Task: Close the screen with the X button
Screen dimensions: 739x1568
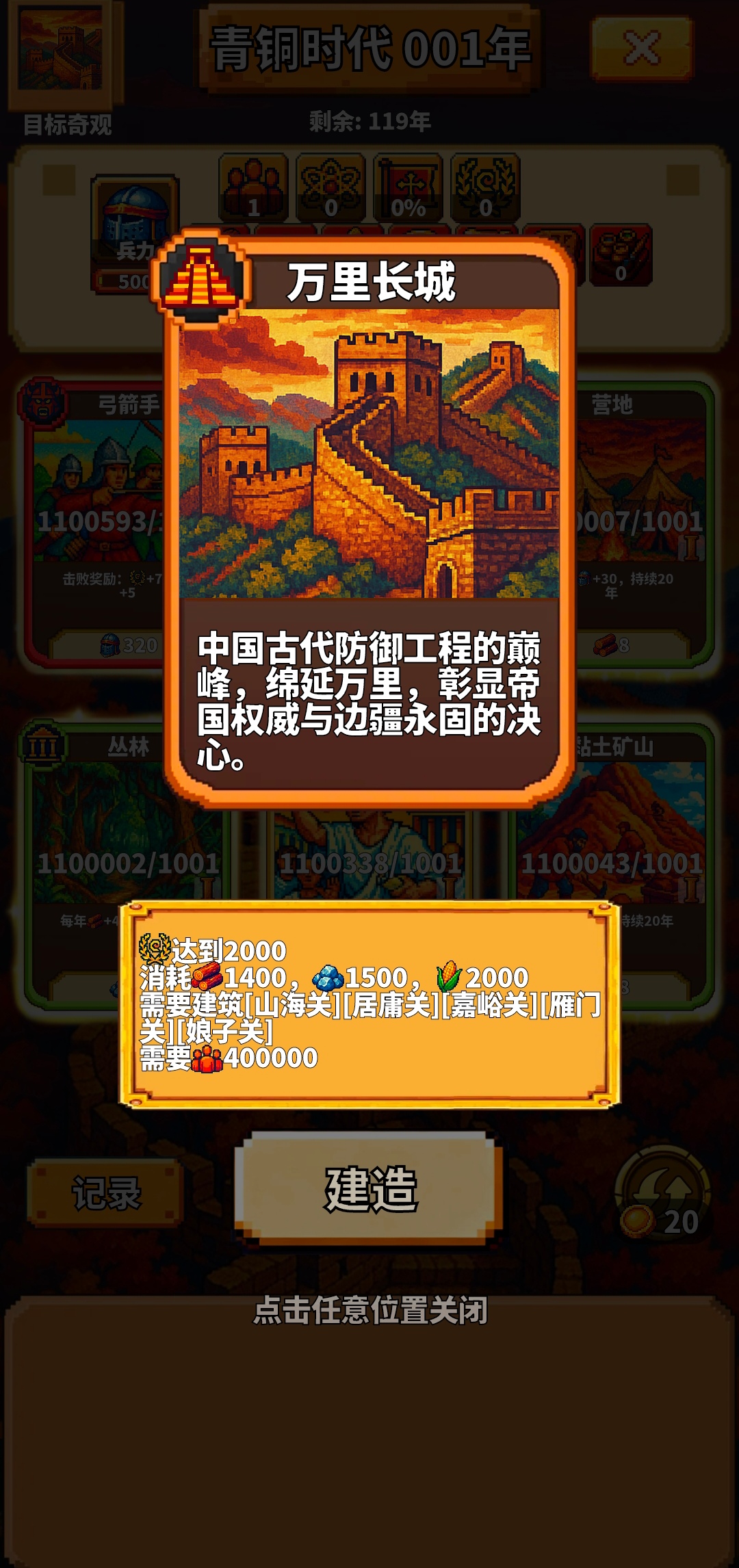Action: pyautogui.click(x=641, y=49)
